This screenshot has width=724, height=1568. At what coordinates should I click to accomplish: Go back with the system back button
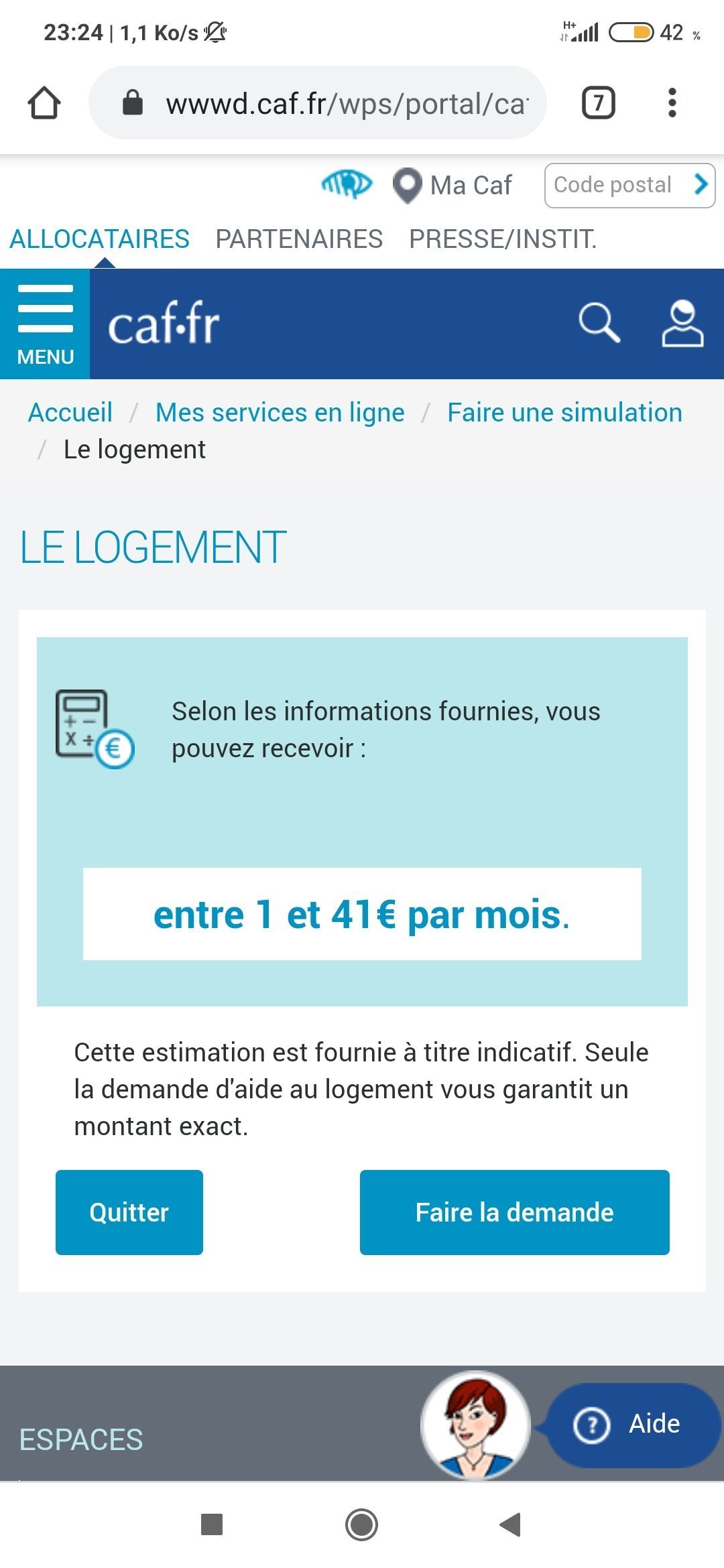511,1524
